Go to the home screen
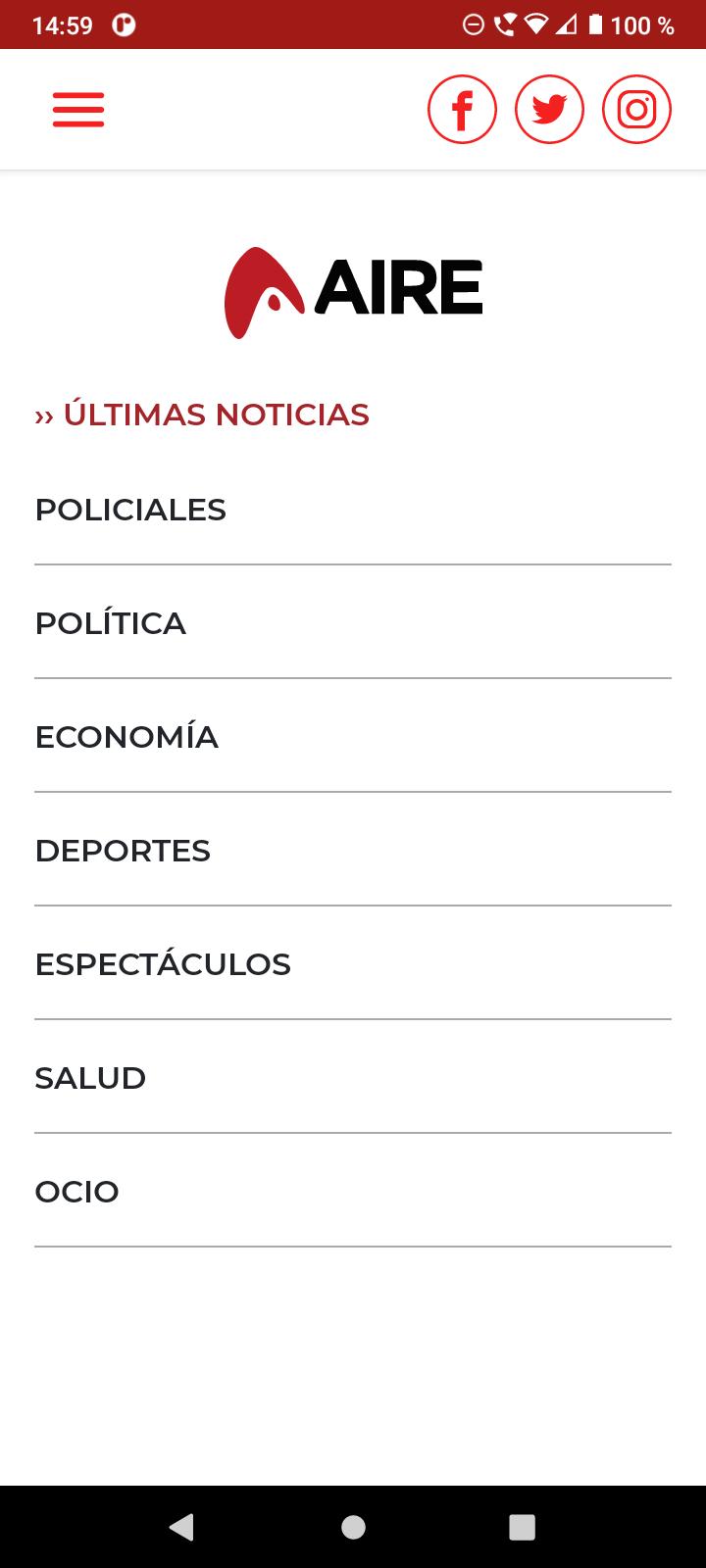Screen dimensions: 706x1568 [x=353, y=1527]
